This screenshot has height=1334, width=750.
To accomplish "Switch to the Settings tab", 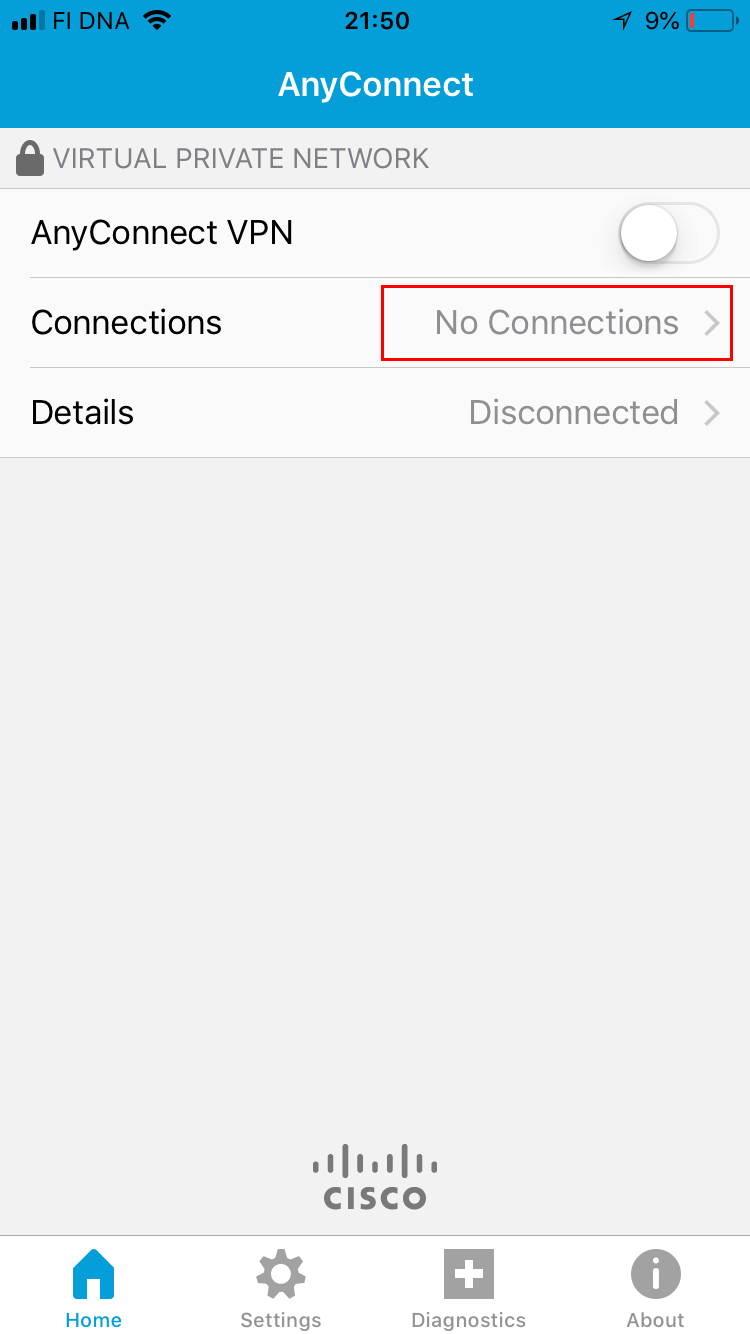I will pos(281,1289).
